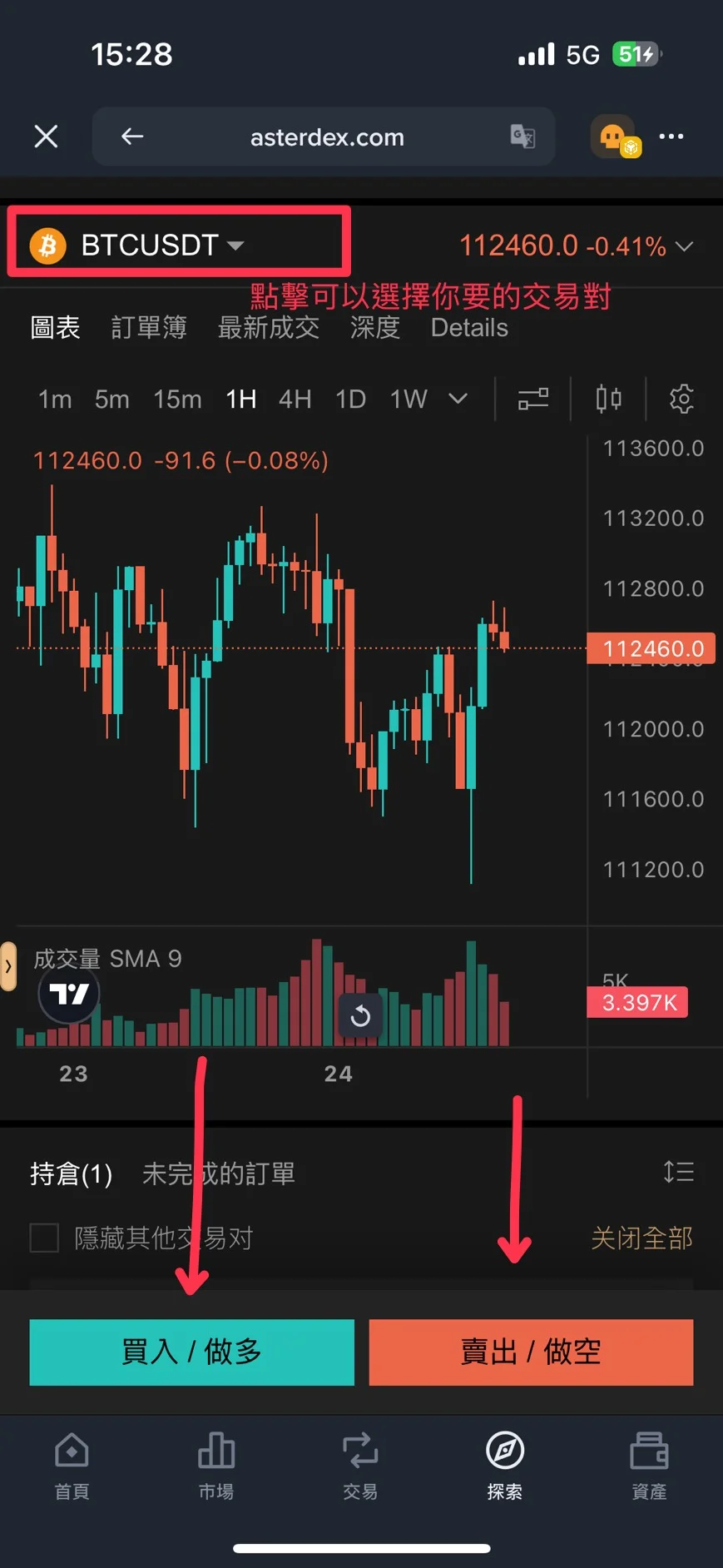Switch to the 深度 tab
This screenshot has height=1568, width=723.
[x=374, y=328]
